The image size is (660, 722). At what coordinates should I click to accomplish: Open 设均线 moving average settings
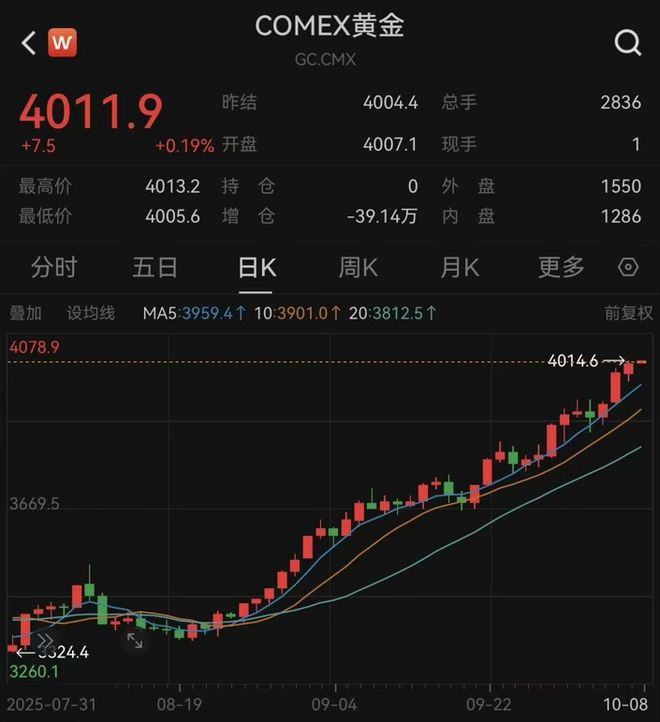coord(91,313)
